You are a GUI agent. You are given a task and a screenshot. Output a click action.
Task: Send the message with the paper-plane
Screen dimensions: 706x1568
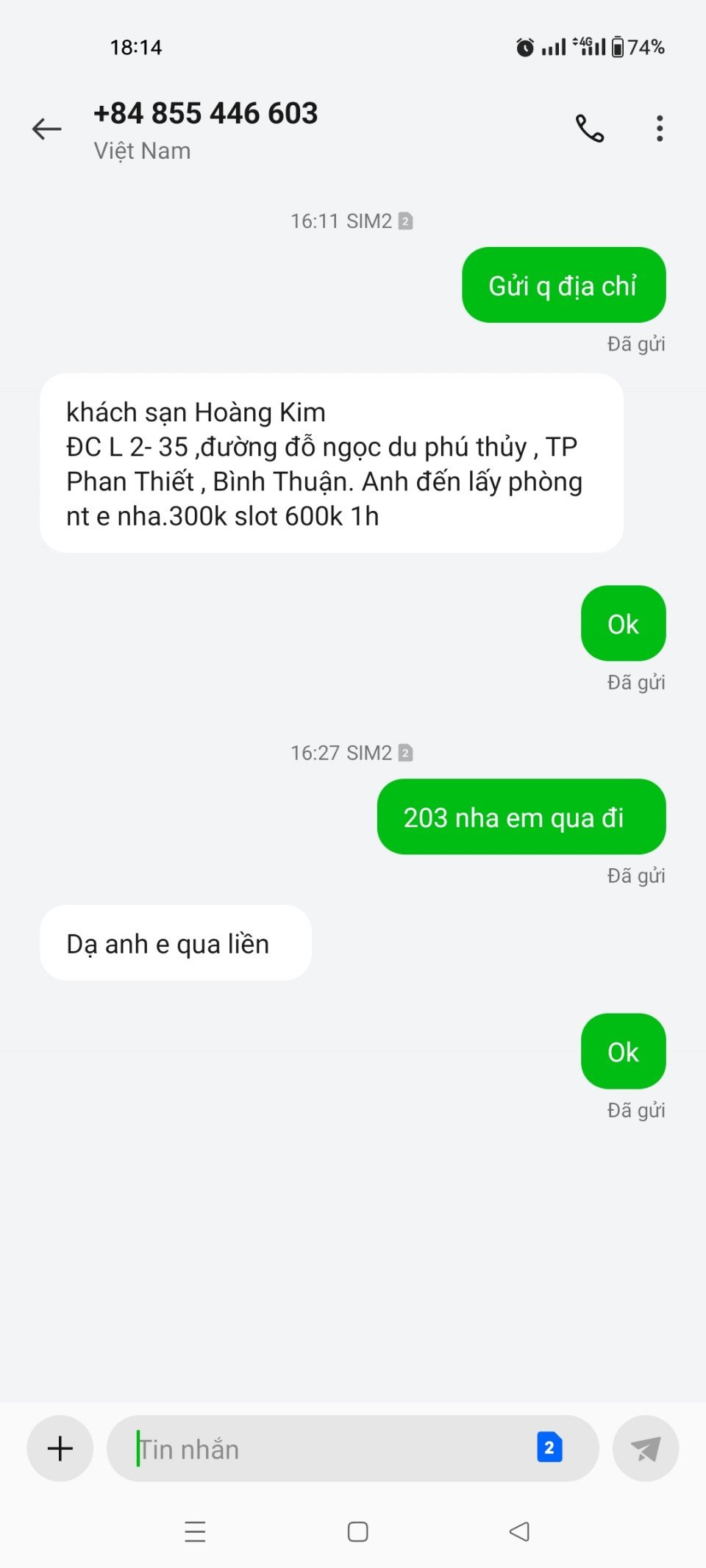(645, 1449)
